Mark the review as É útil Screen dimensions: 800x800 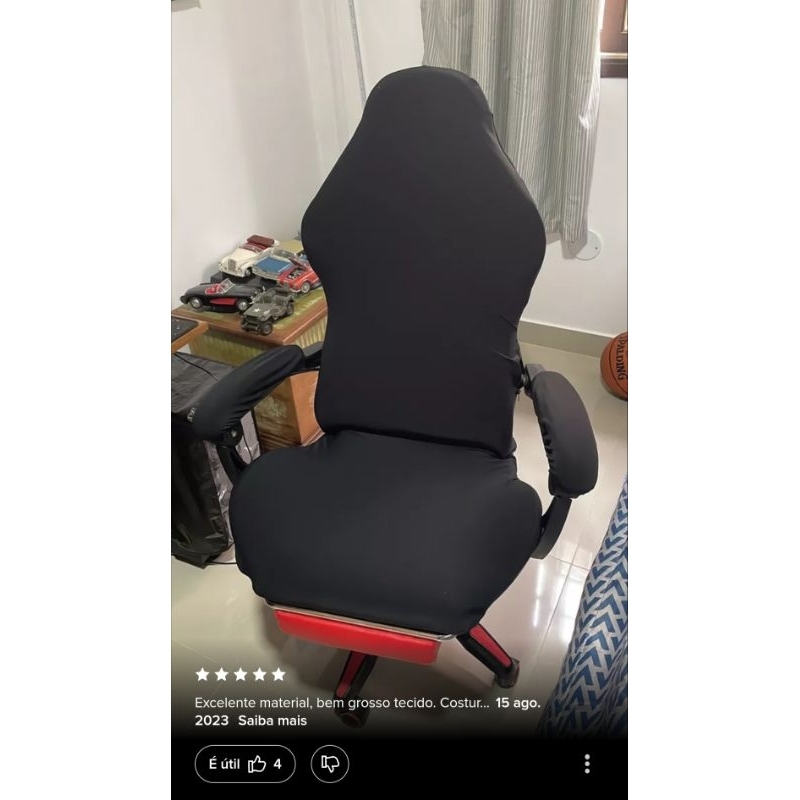245,764
